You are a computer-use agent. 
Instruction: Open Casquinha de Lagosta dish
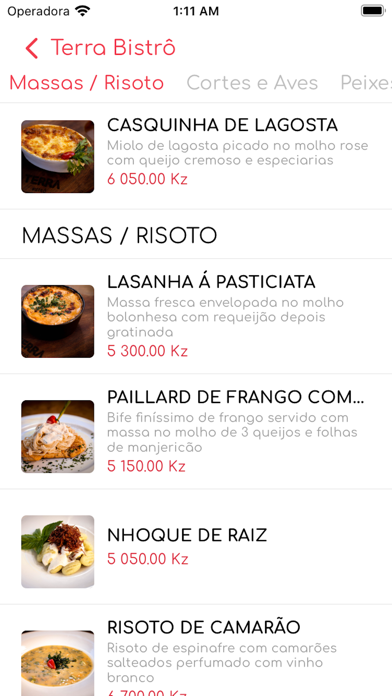click(196, 156)
